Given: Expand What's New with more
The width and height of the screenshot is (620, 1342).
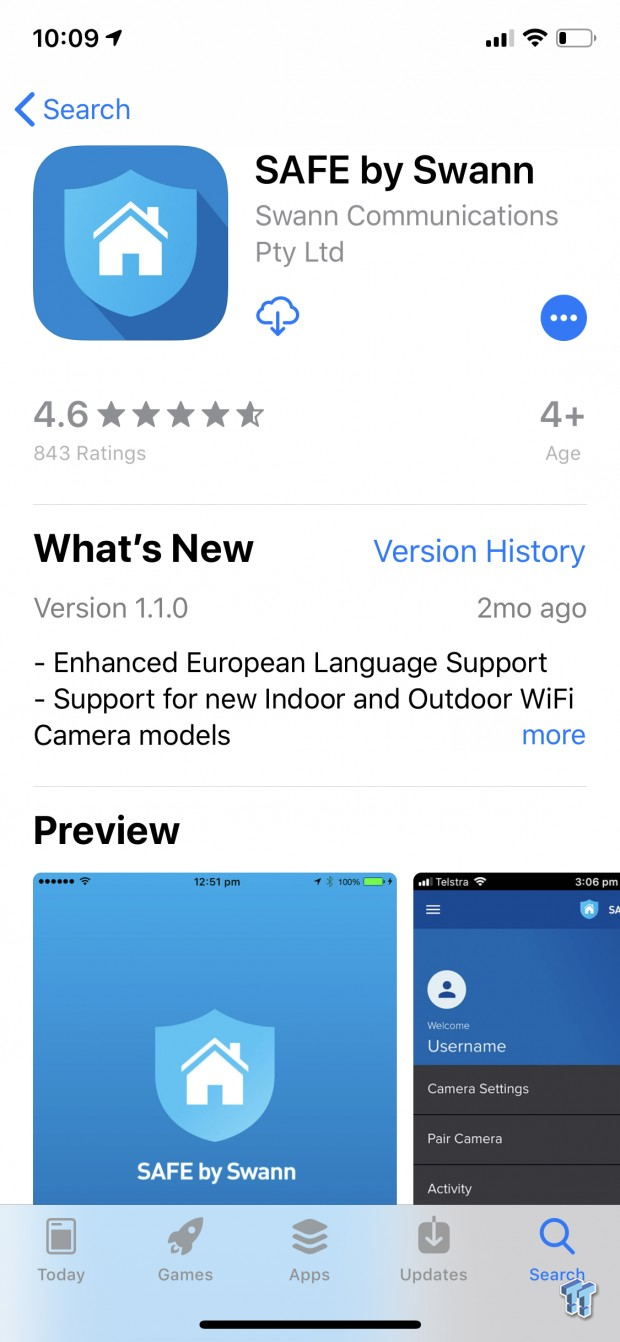Looking at the screenshot, I should pyautogui.click(x=553, y=735).
